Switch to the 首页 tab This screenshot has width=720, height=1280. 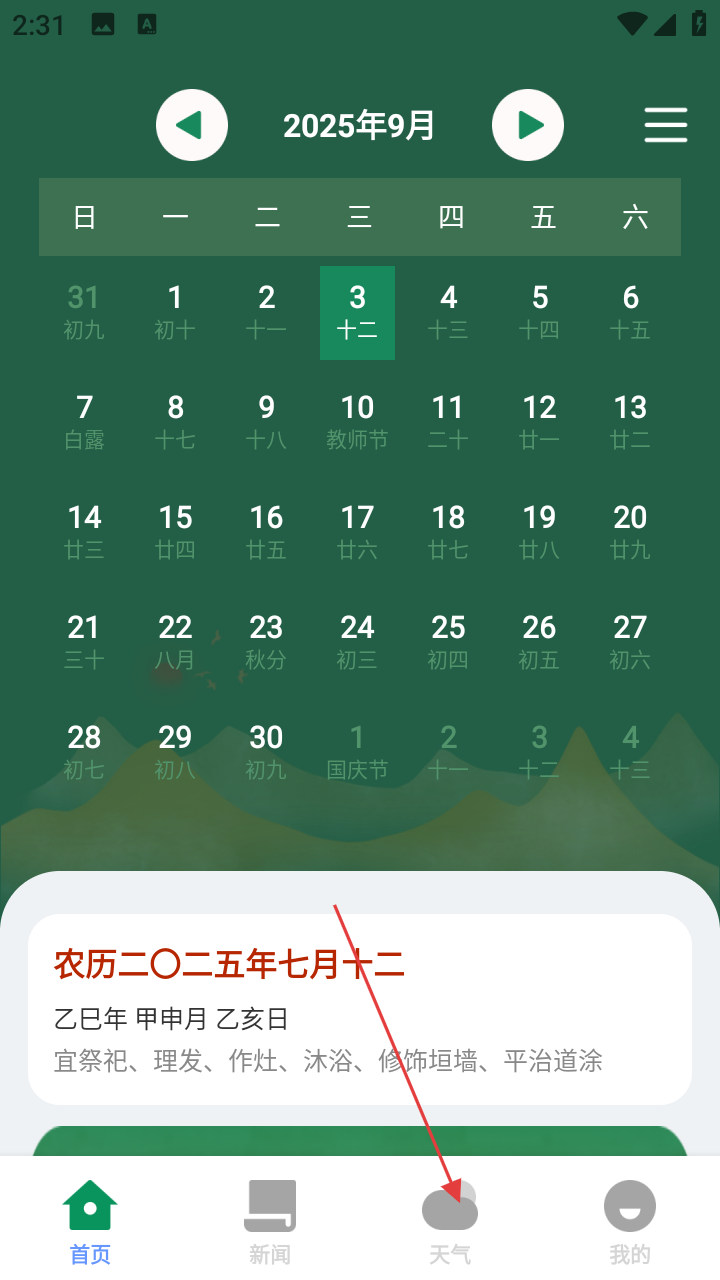(90, 1220)
